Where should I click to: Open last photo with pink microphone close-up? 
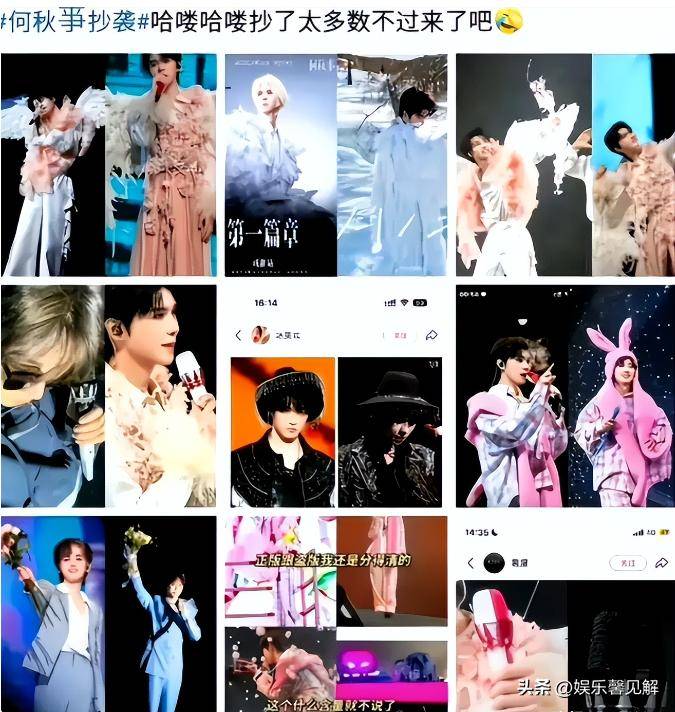tap(565, 613)
